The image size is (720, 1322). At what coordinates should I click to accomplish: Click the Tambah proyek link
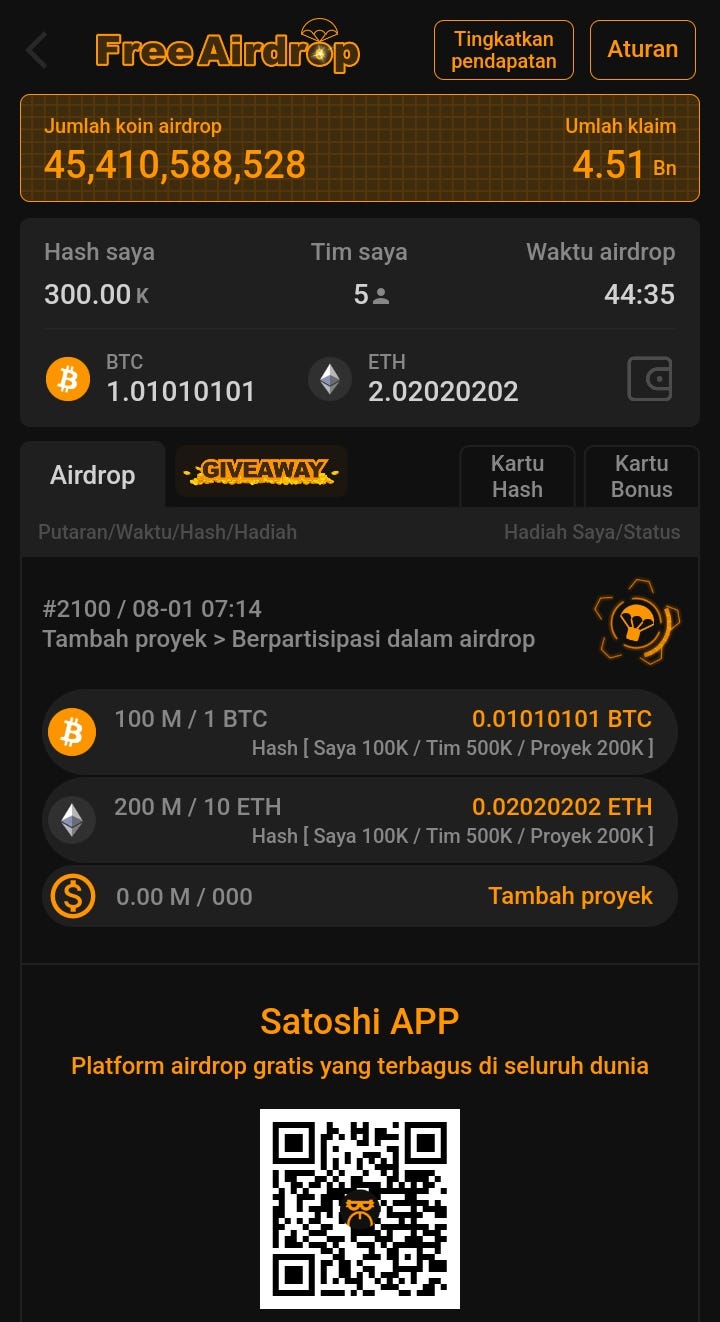tap(570, 896)
